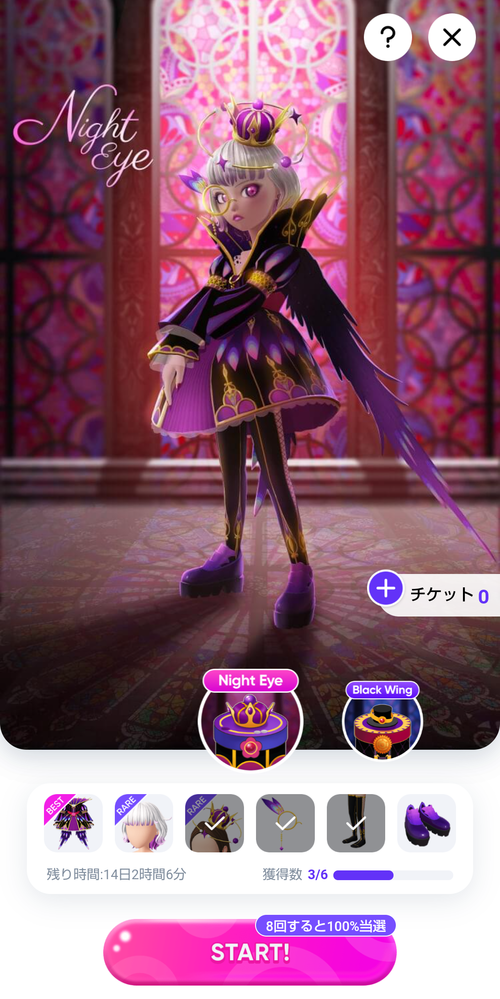Switch to the Black Wing gacha
This screenshot has height=999, width=500.
pyautogui.click(x=383, y=721)
